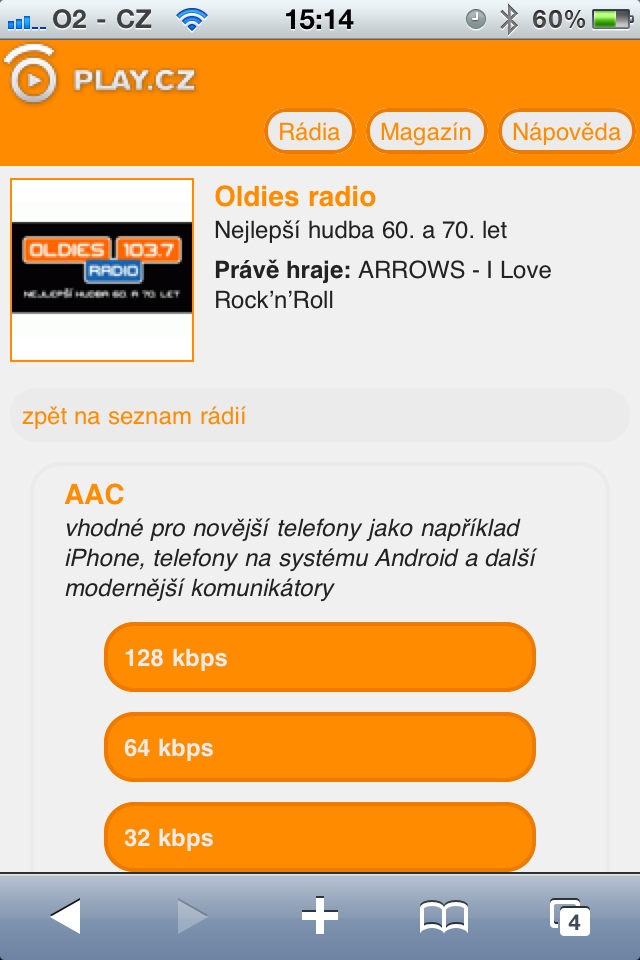Go back in the browser toolbar

65,915
